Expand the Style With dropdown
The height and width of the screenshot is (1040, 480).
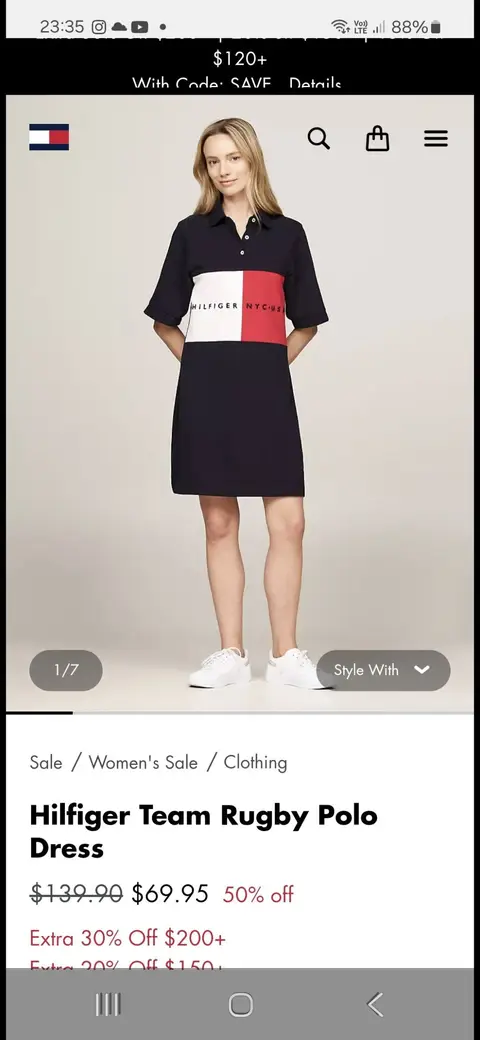[x=383, y=670]
